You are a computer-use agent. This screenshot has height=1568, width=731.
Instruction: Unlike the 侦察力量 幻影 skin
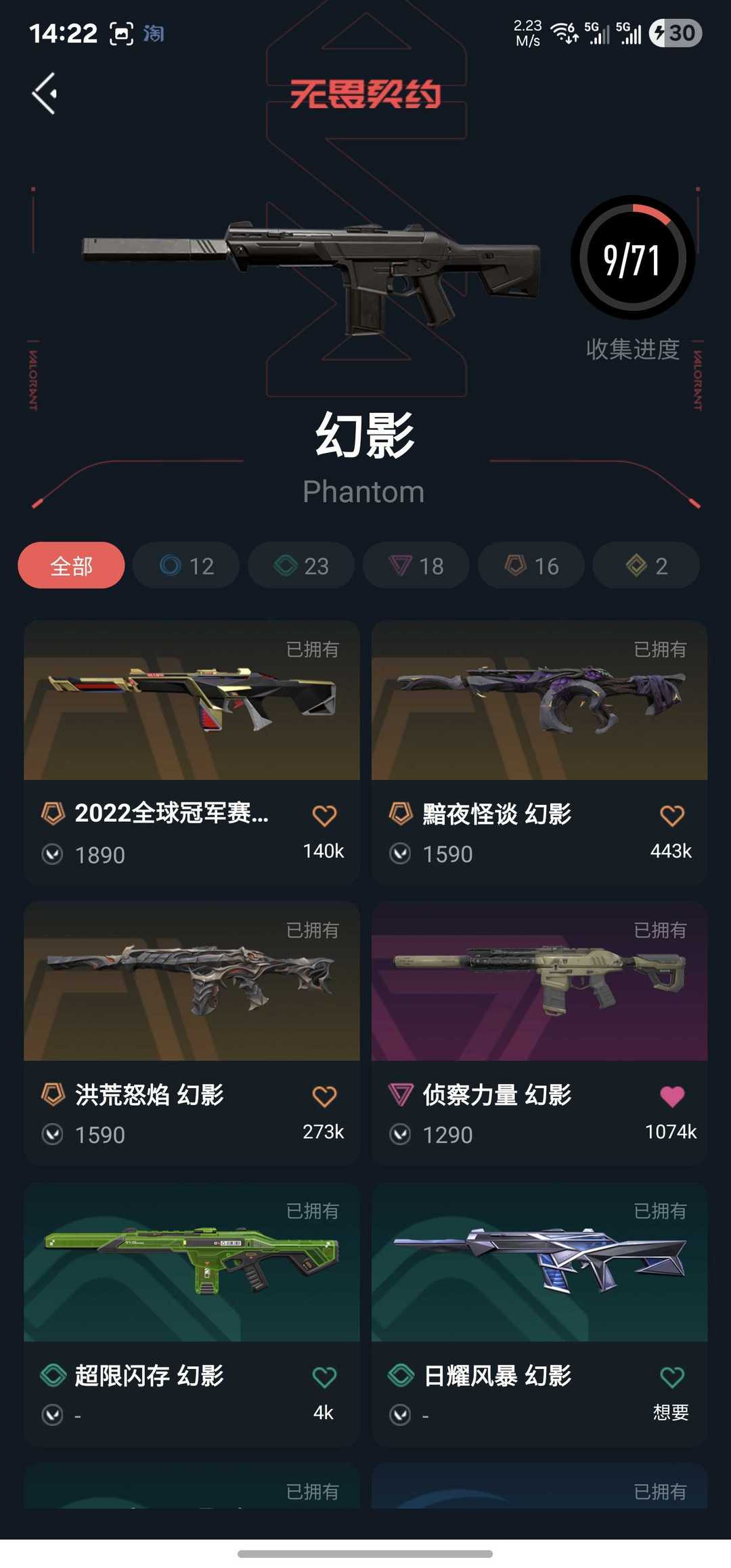point(672,1096)
